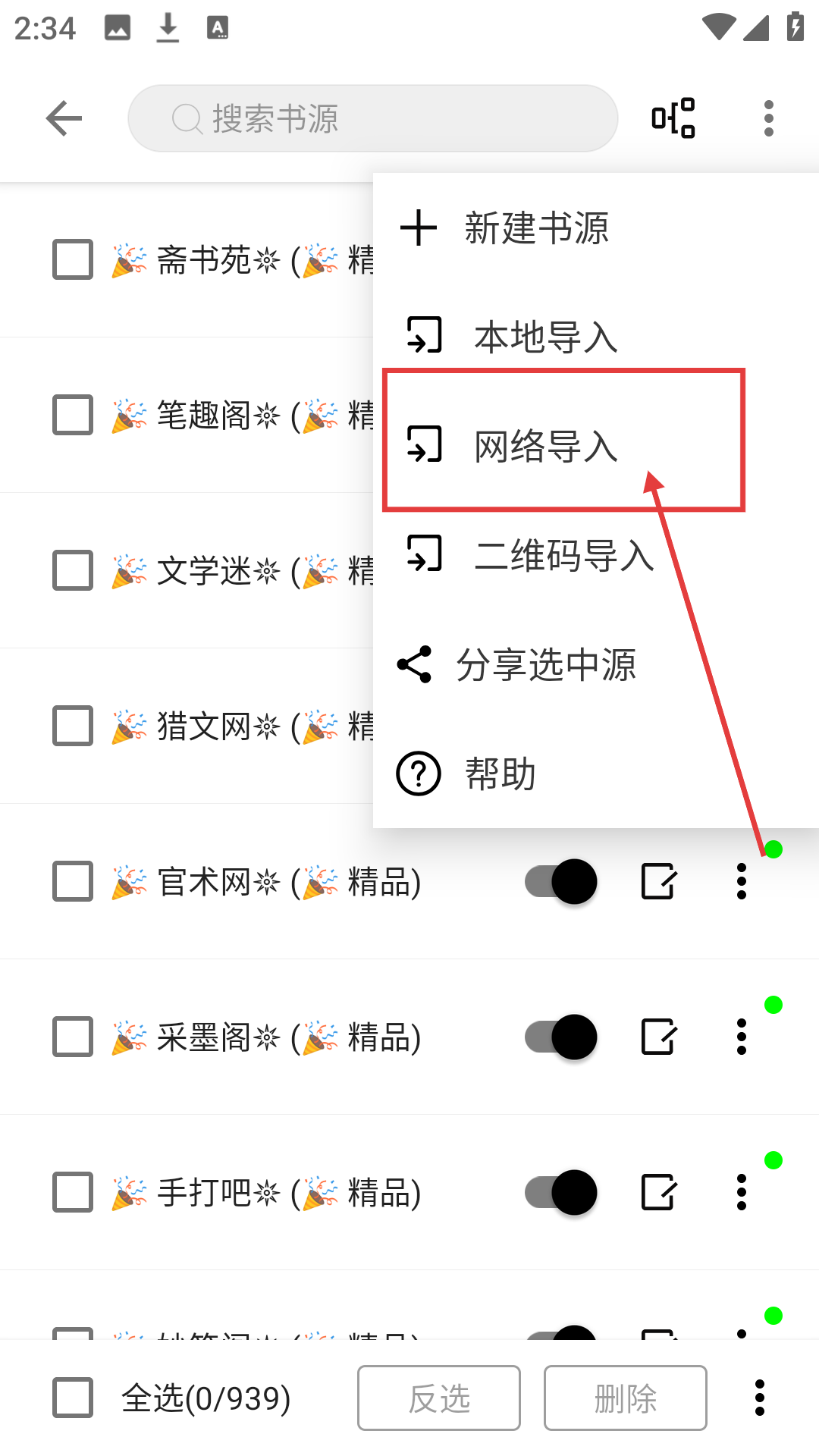Tap the 反选 button

coord(439,1398)
